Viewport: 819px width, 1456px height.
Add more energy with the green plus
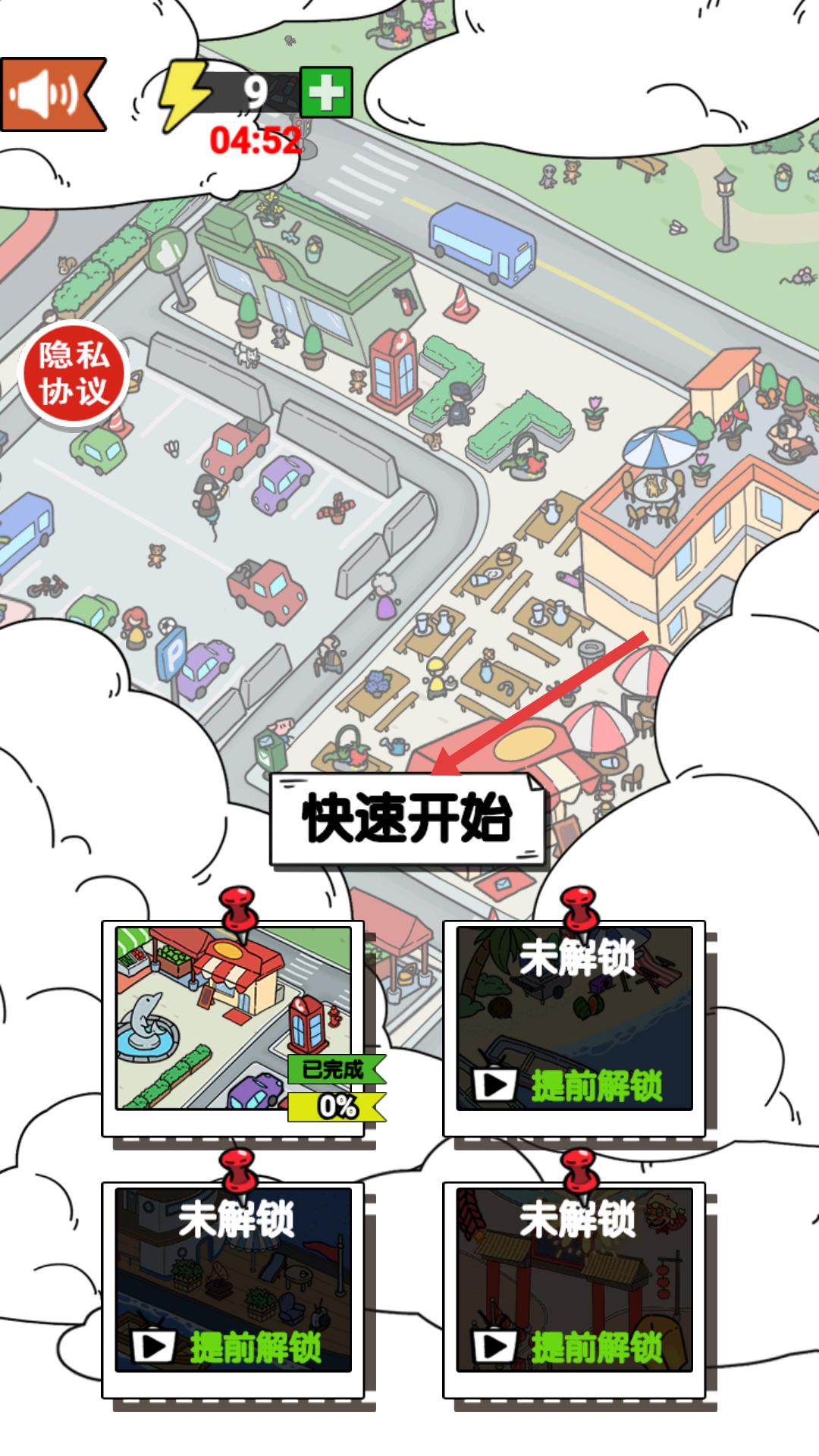(326, 93)
